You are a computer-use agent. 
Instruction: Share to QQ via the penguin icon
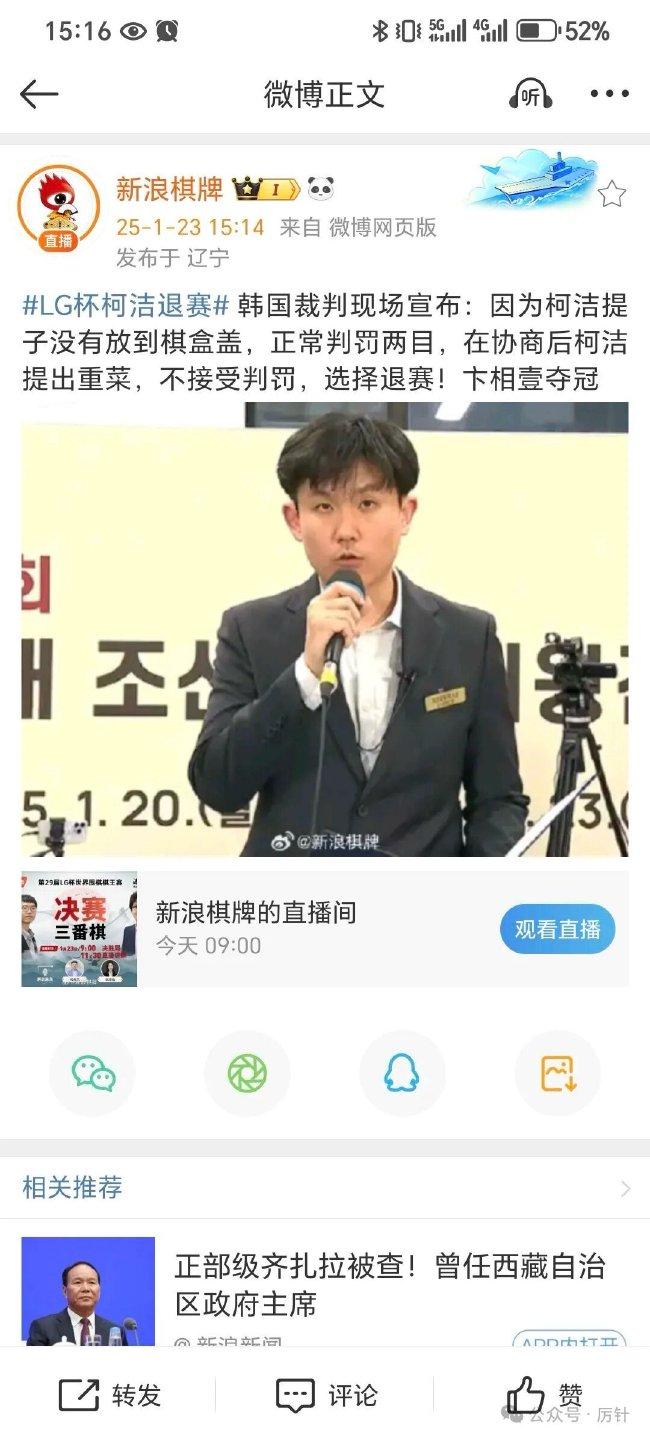point(401,1074)
